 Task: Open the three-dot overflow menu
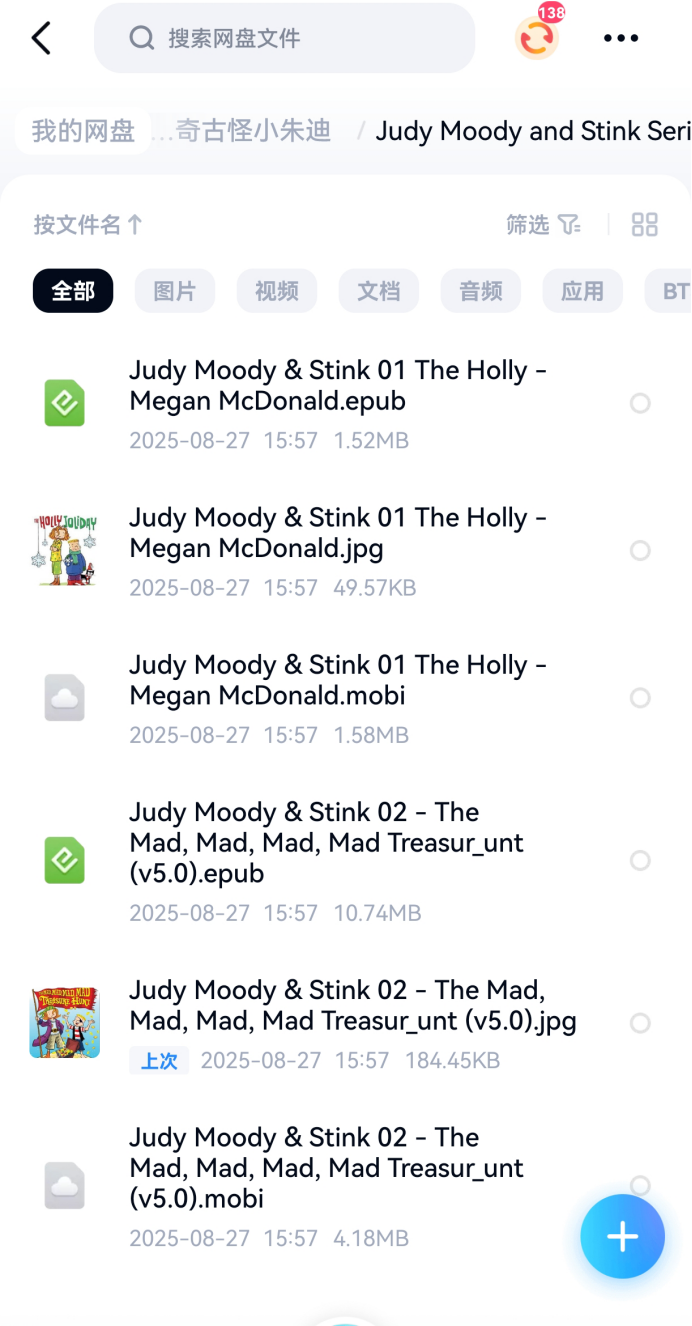(620, 39)
